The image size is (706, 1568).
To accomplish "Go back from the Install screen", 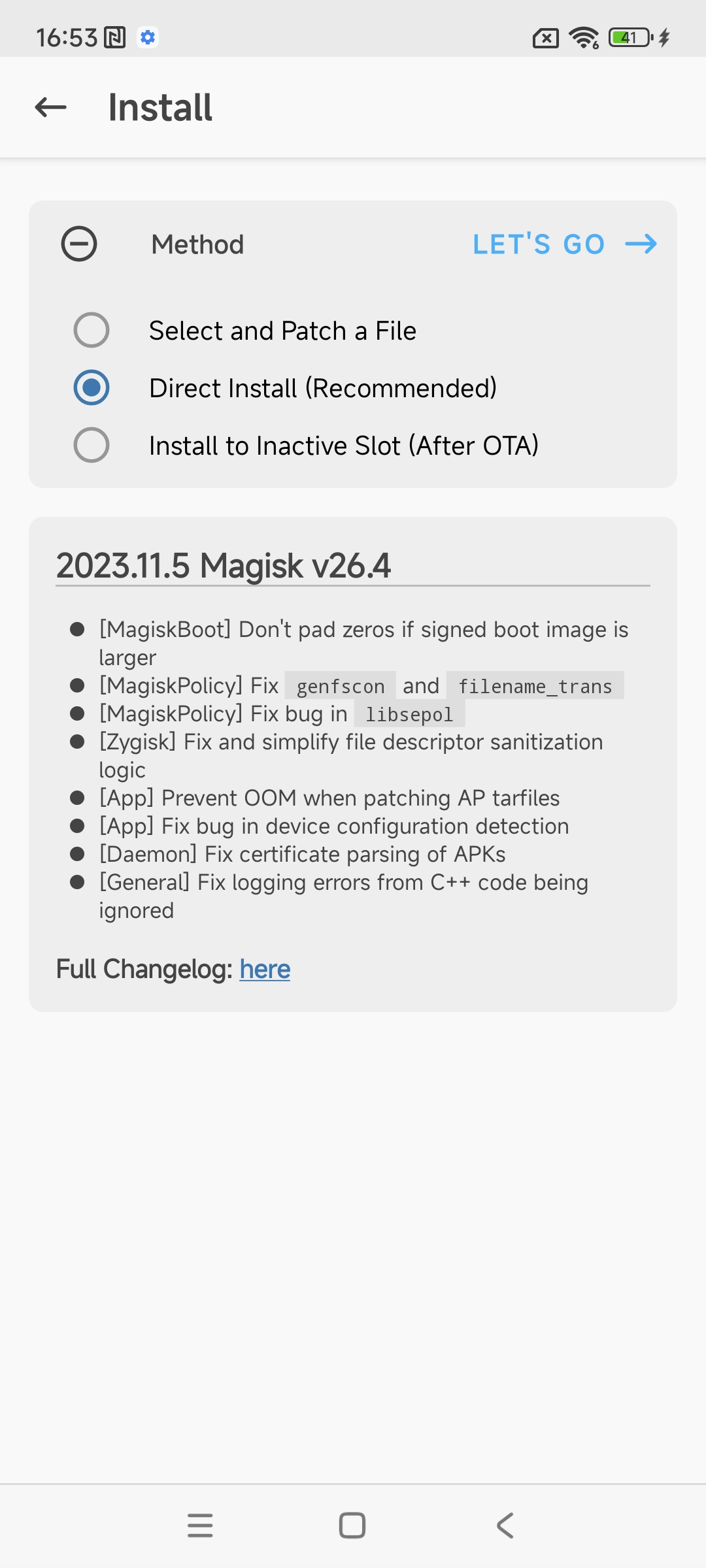I will 51,107.
